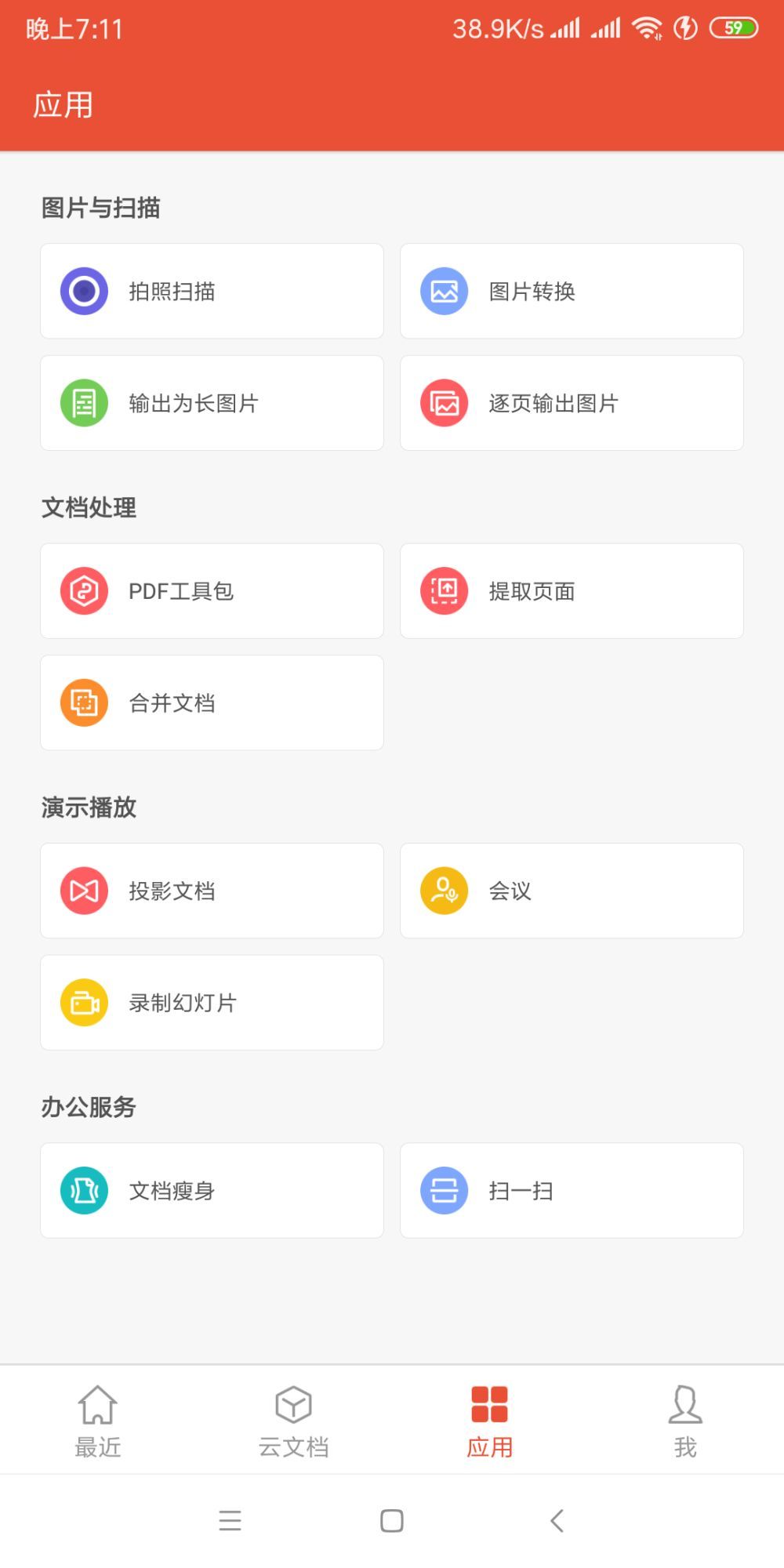Screen dimensions: 784x1568
Task: Launch 逐页输出图片 page-by-page image export
Action: 571,403
